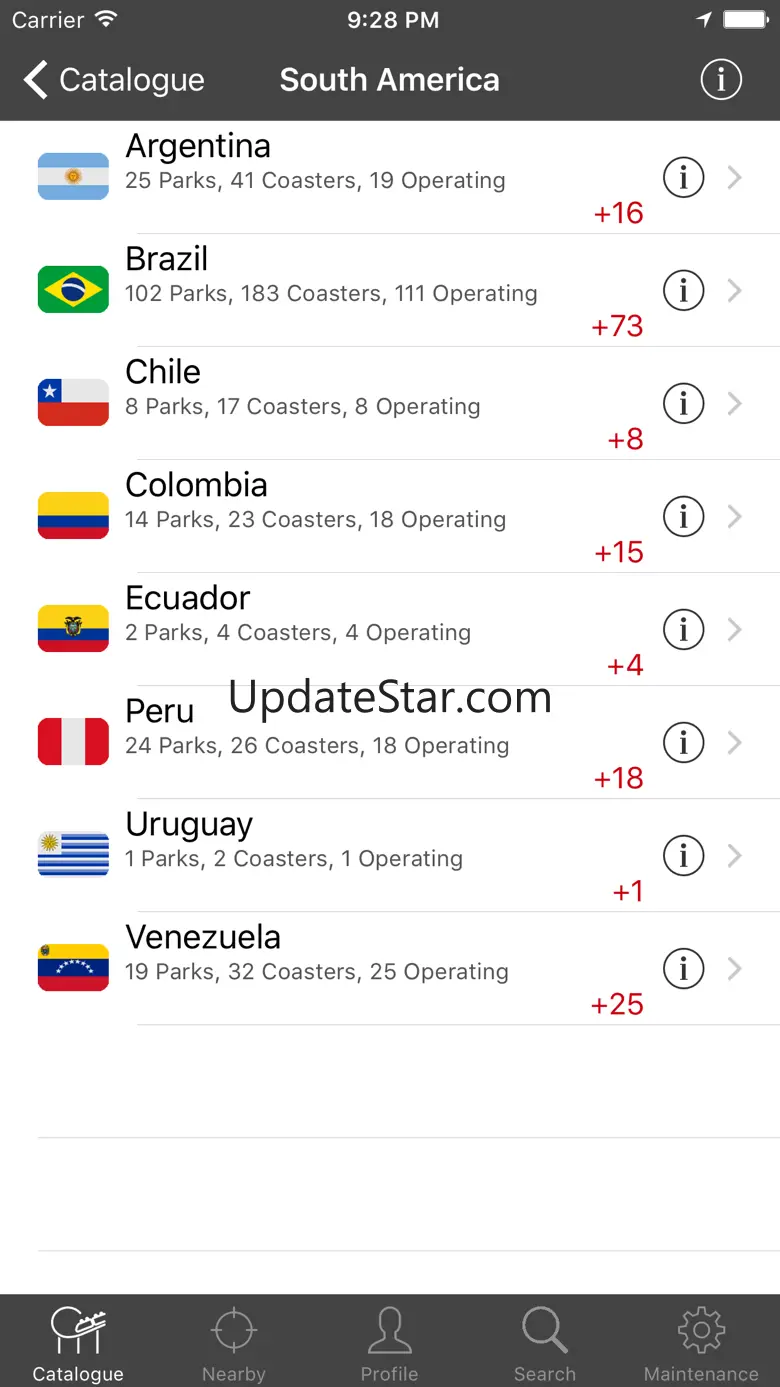This screenshot has height=1387, width=780.
Task: Open the Argentina row
Action: [390, 177]
